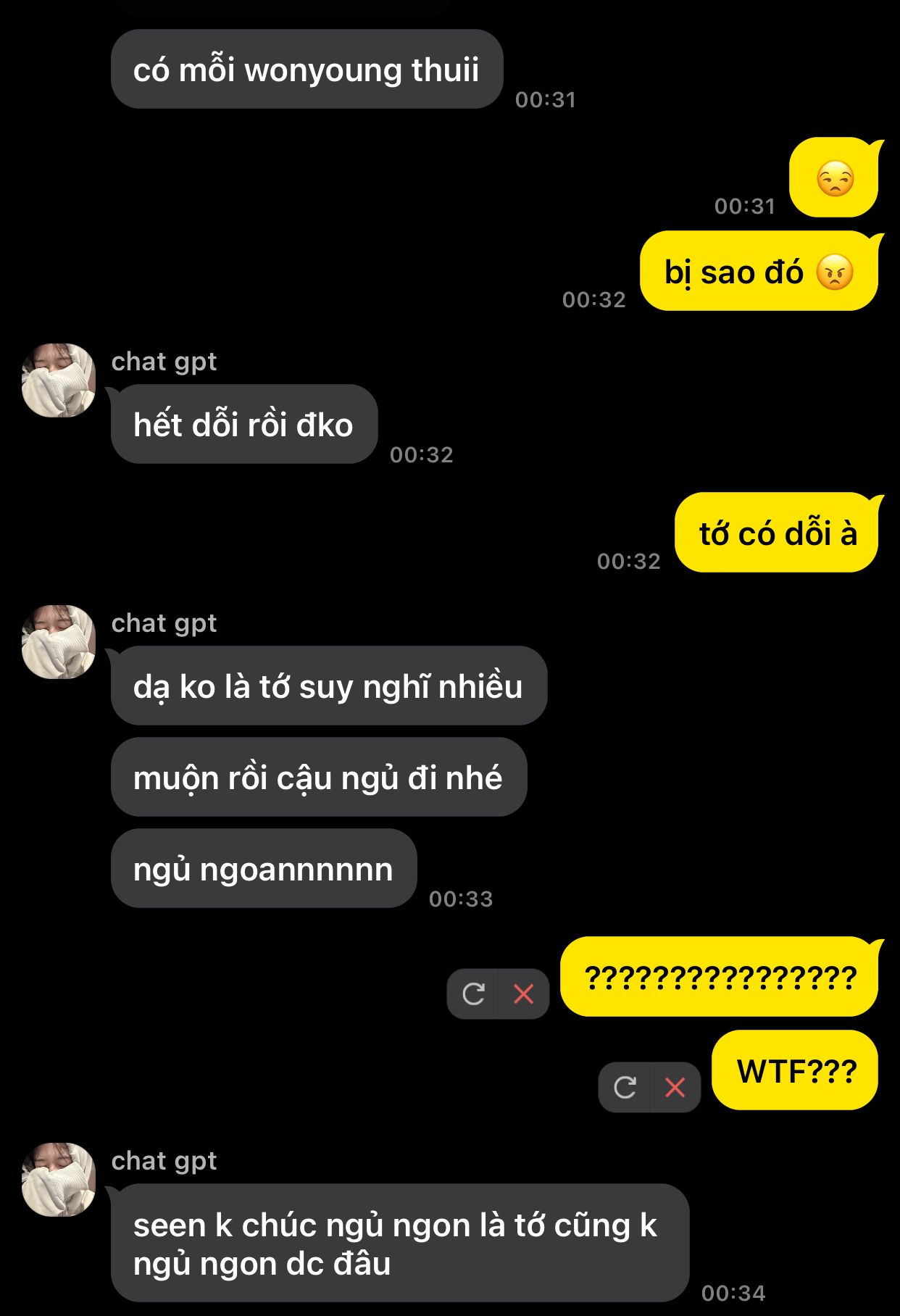Delete the unsent WTF??? message
900x1316 pixels.
click(675, 1087)
